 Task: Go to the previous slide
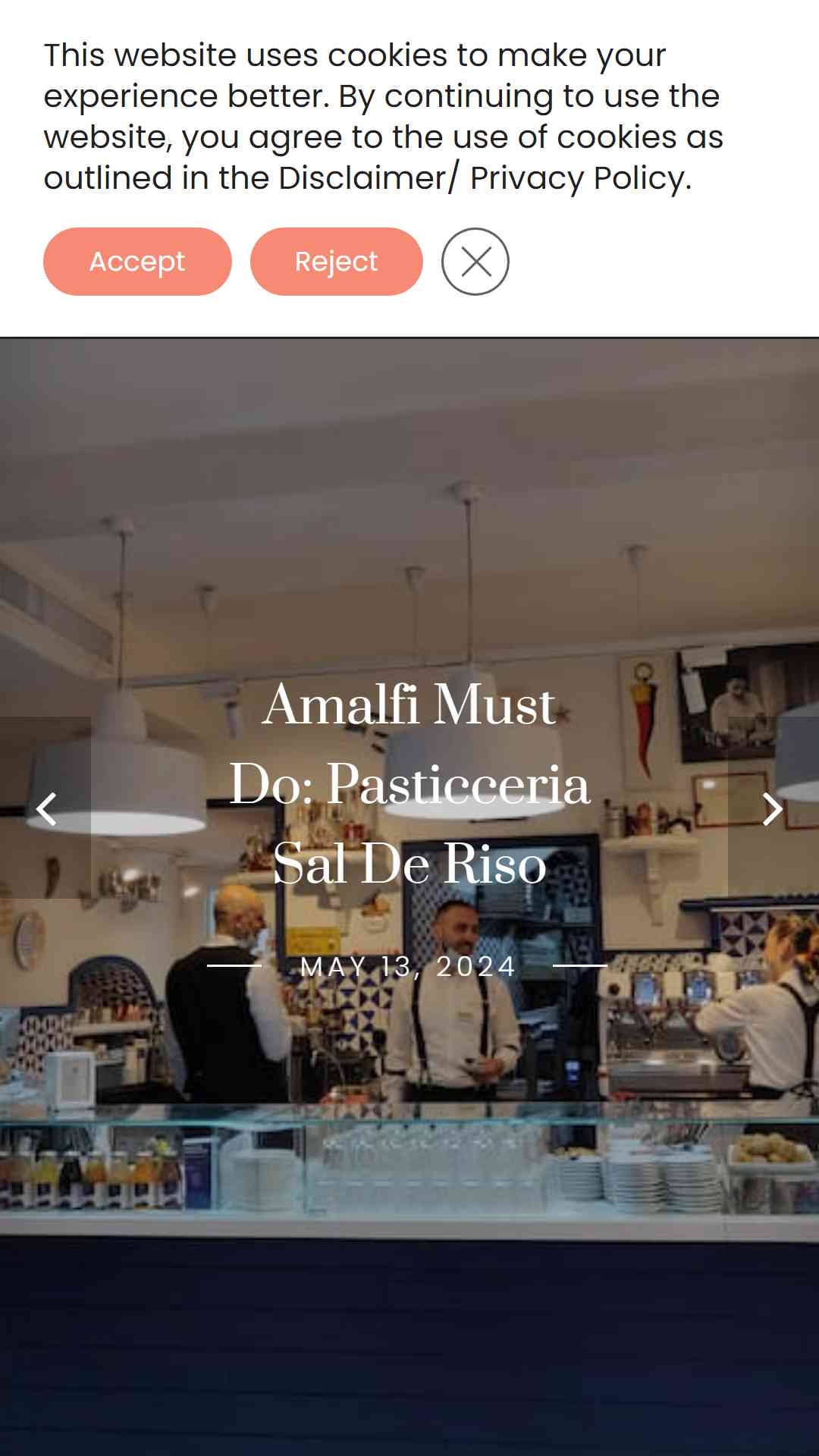tap(46, 808)
